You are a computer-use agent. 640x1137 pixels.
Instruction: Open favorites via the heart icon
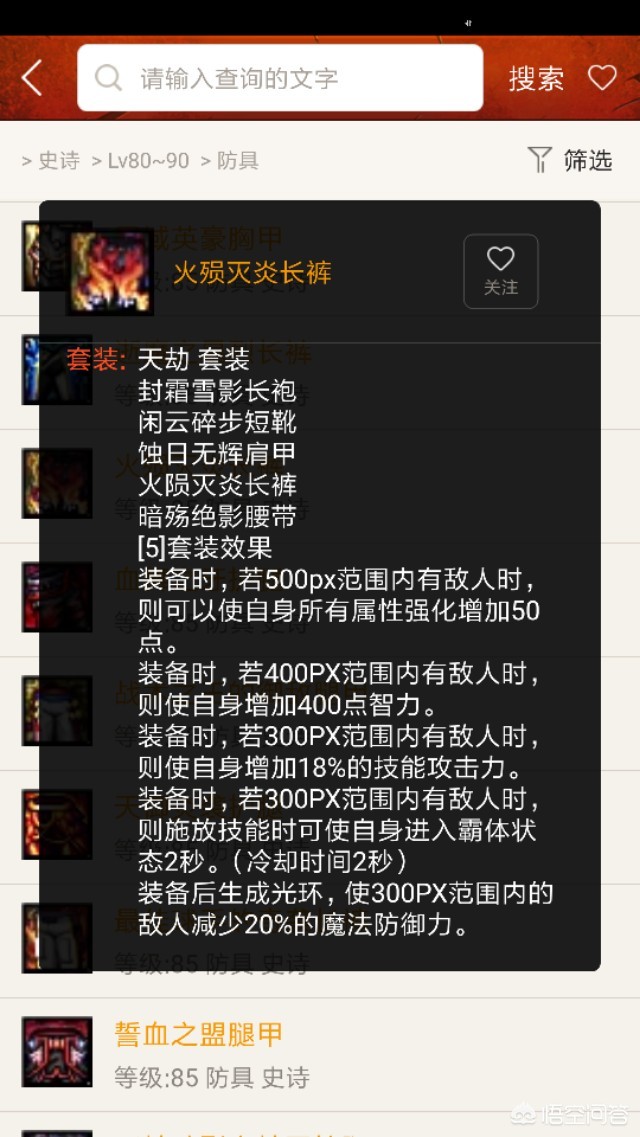602,78
